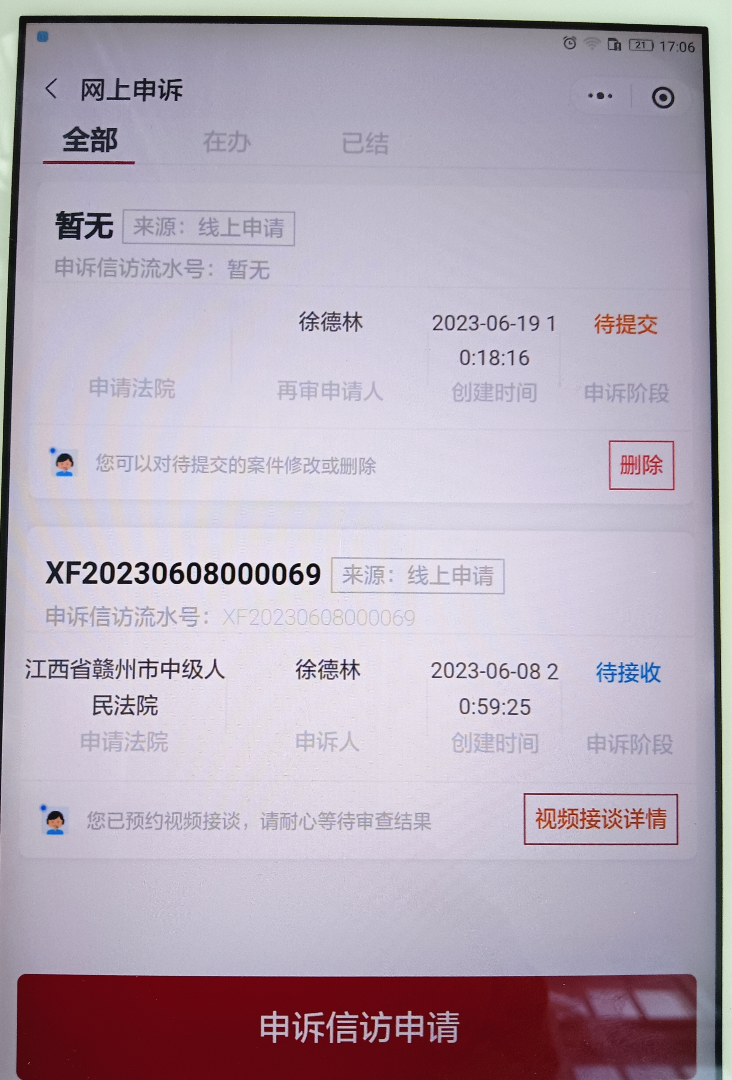This screenshot has width=732, height=1080.
Task: Close the mini program via circle icon
Action: (x=663, y=97)
